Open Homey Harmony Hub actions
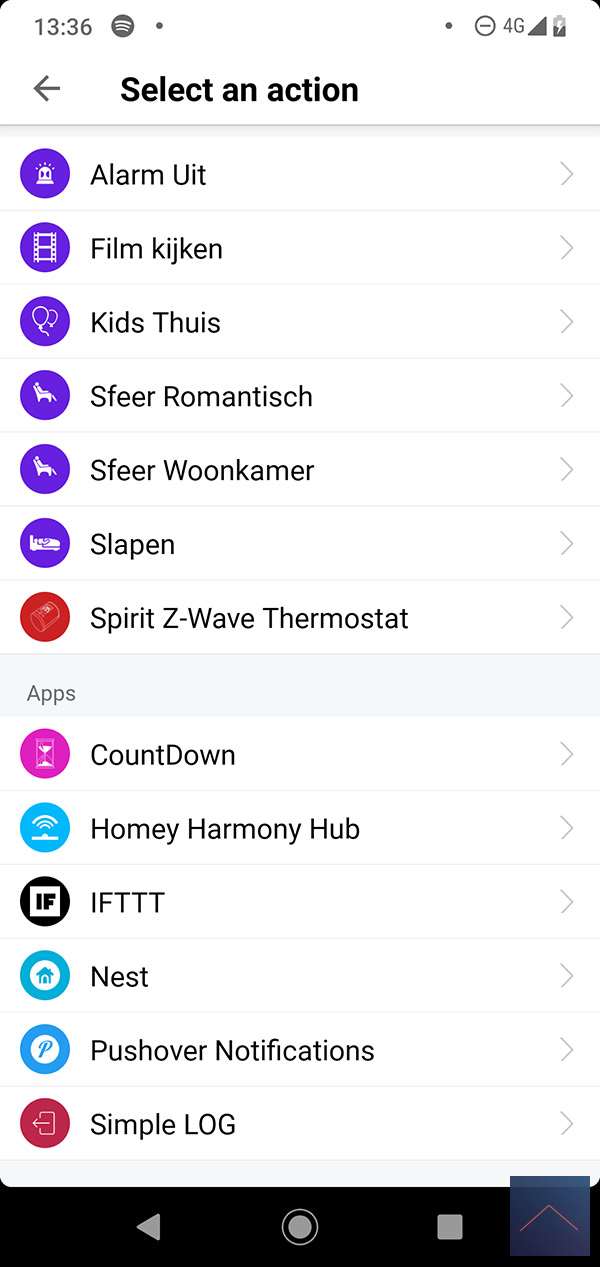 click(300, 828)
